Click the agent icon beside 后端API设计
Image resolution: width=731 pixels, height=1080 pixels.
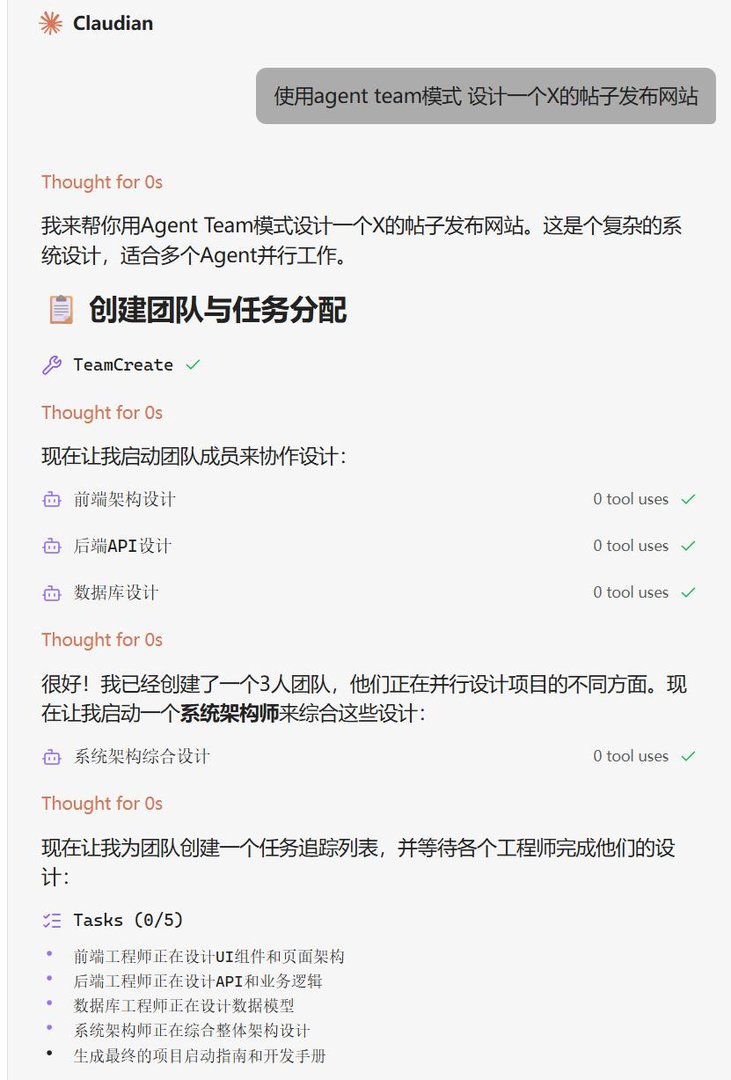pyautogui.click(x=51, y=545)
